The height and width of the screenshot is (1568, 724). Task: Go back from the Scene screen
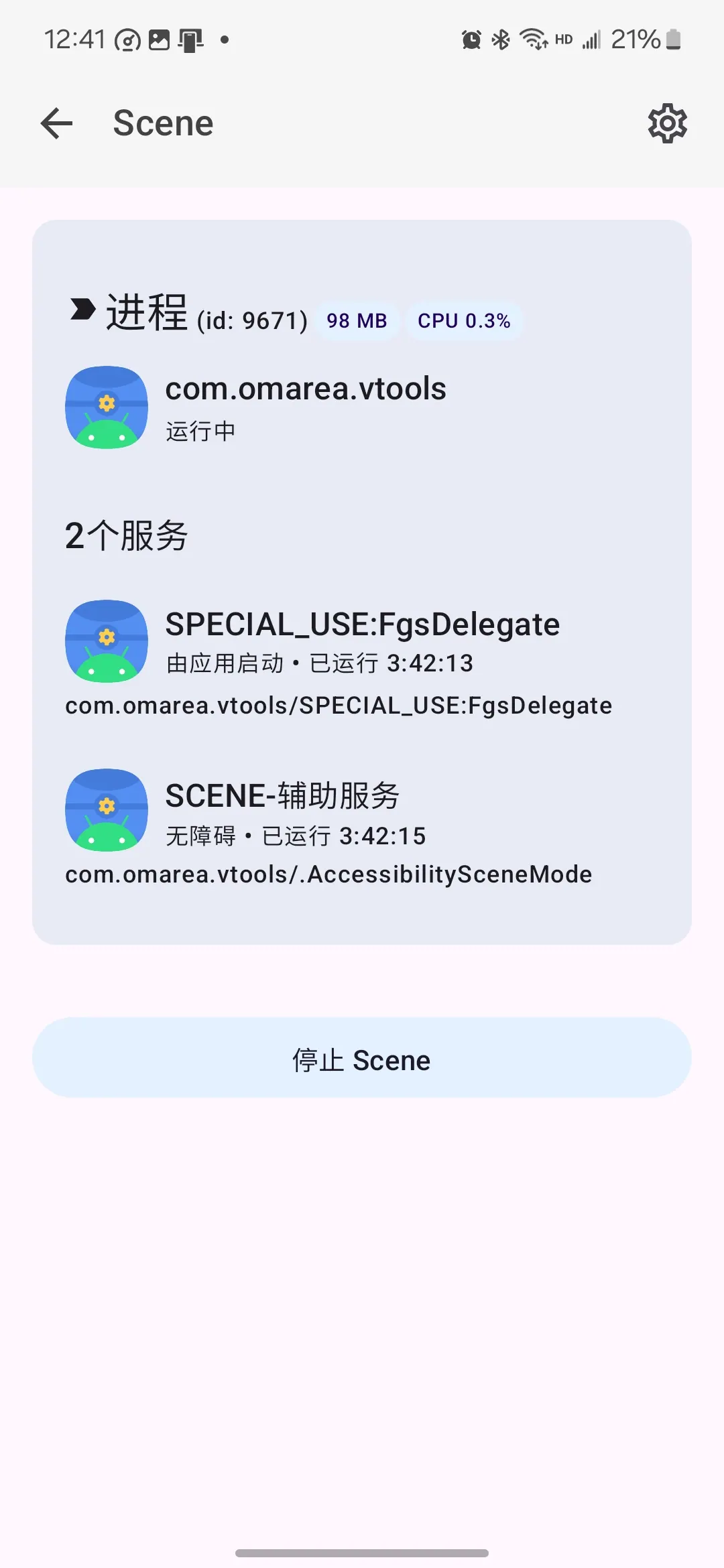click(57, 124)
